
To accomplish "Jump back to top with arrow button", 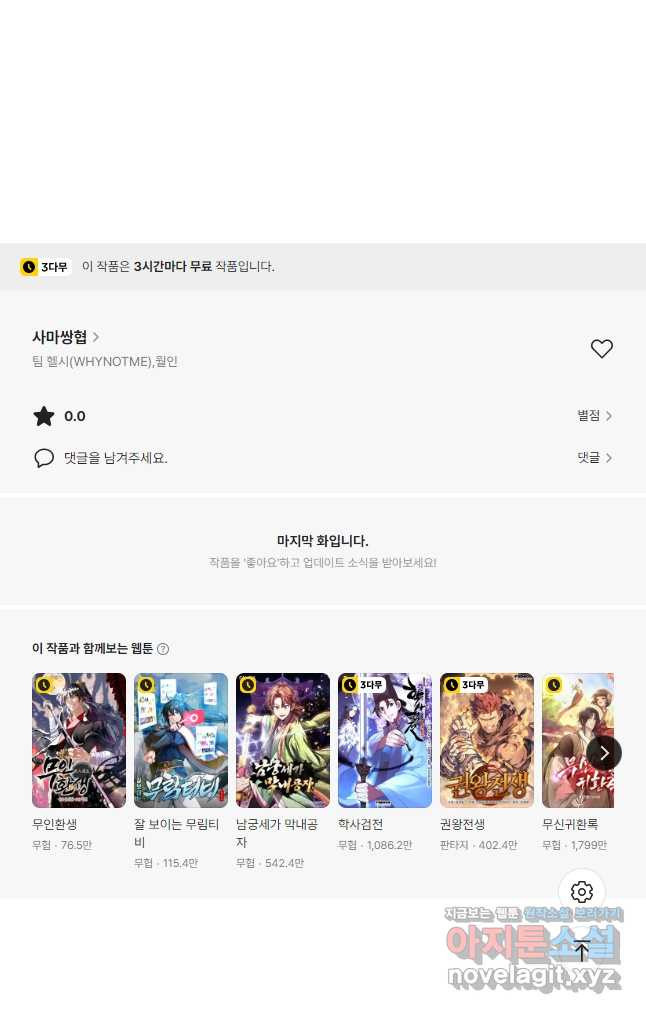I will point(582,949).
